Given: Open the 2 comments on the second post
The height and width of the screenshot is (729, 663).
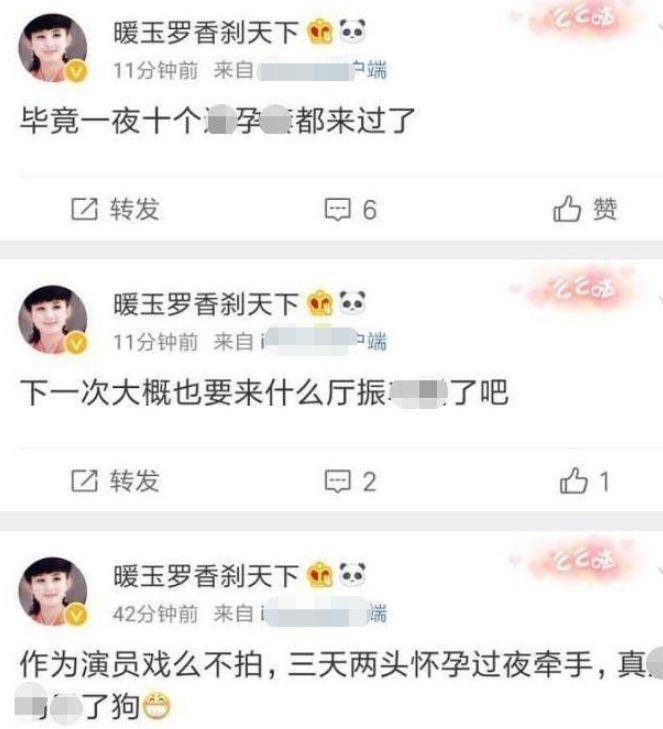Looking at the screenshot, I should pyautogui.click(x=351, y=482).
